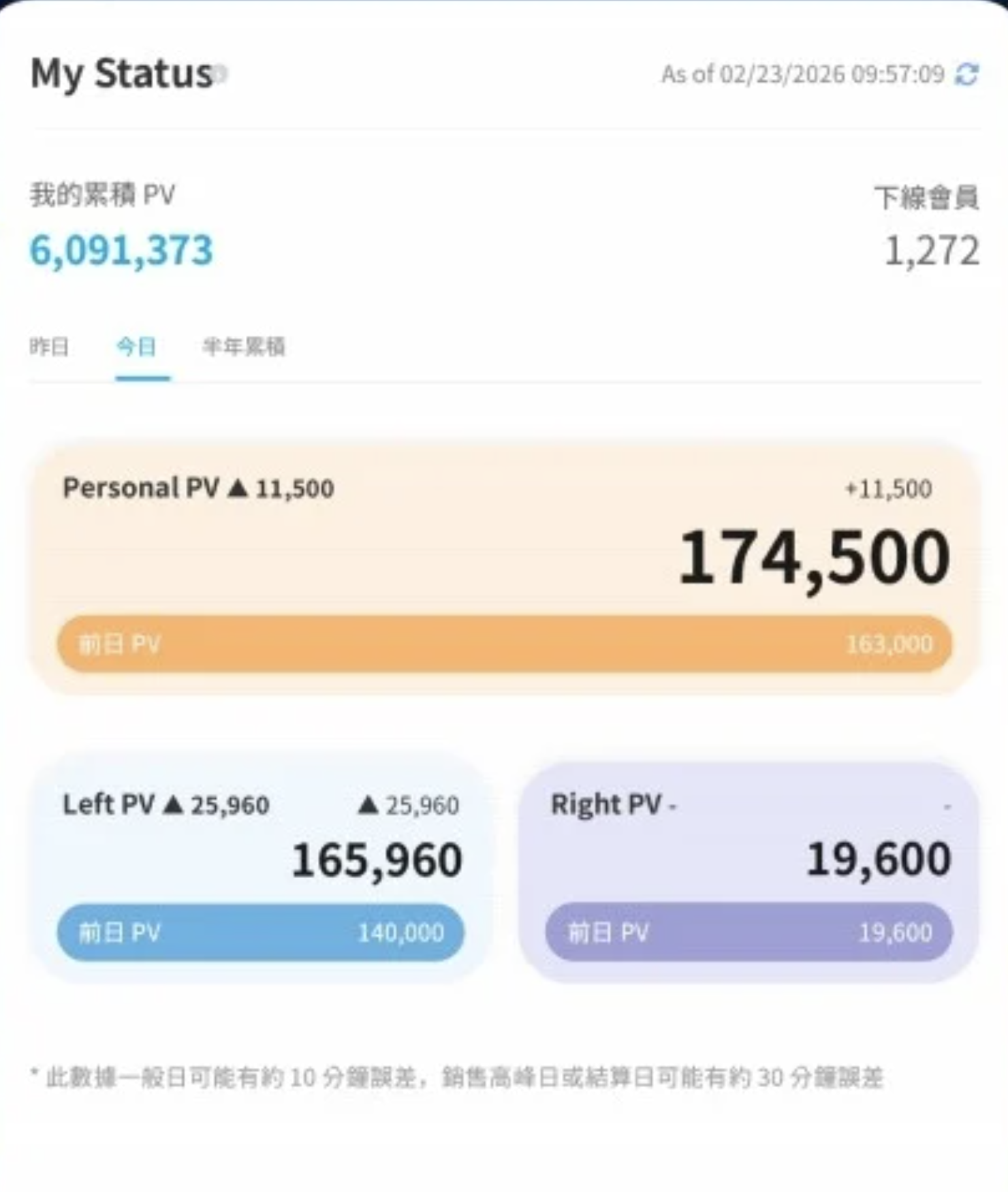Open the 半年累積 tab
1008x1192 pixels.
(244, 347)
